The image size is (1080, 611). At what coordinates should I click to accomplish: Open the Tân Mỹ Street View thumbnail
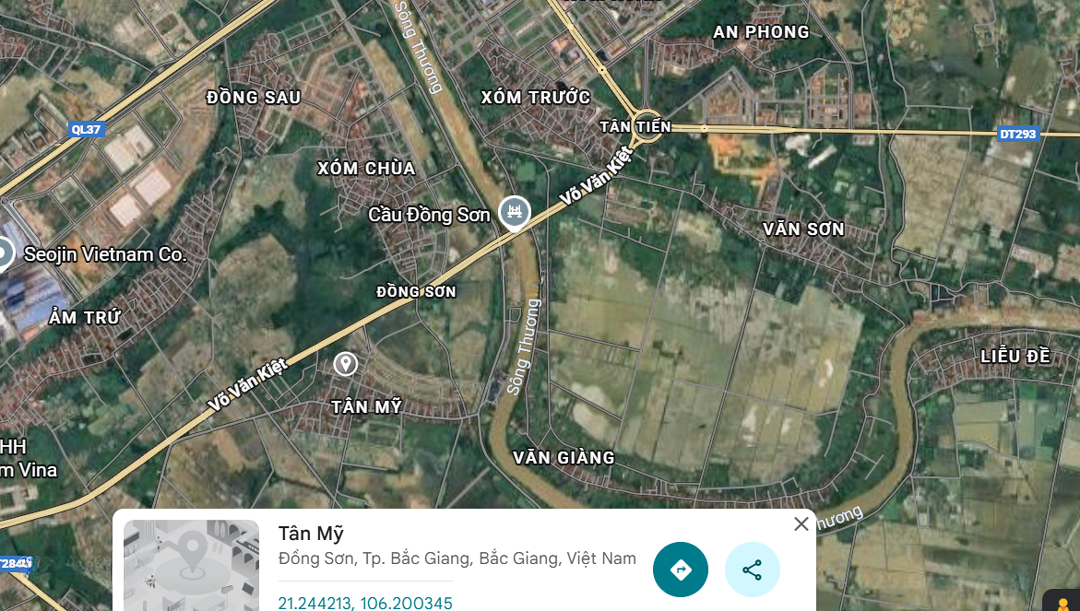pyautogui.click(x=191, y=565)
